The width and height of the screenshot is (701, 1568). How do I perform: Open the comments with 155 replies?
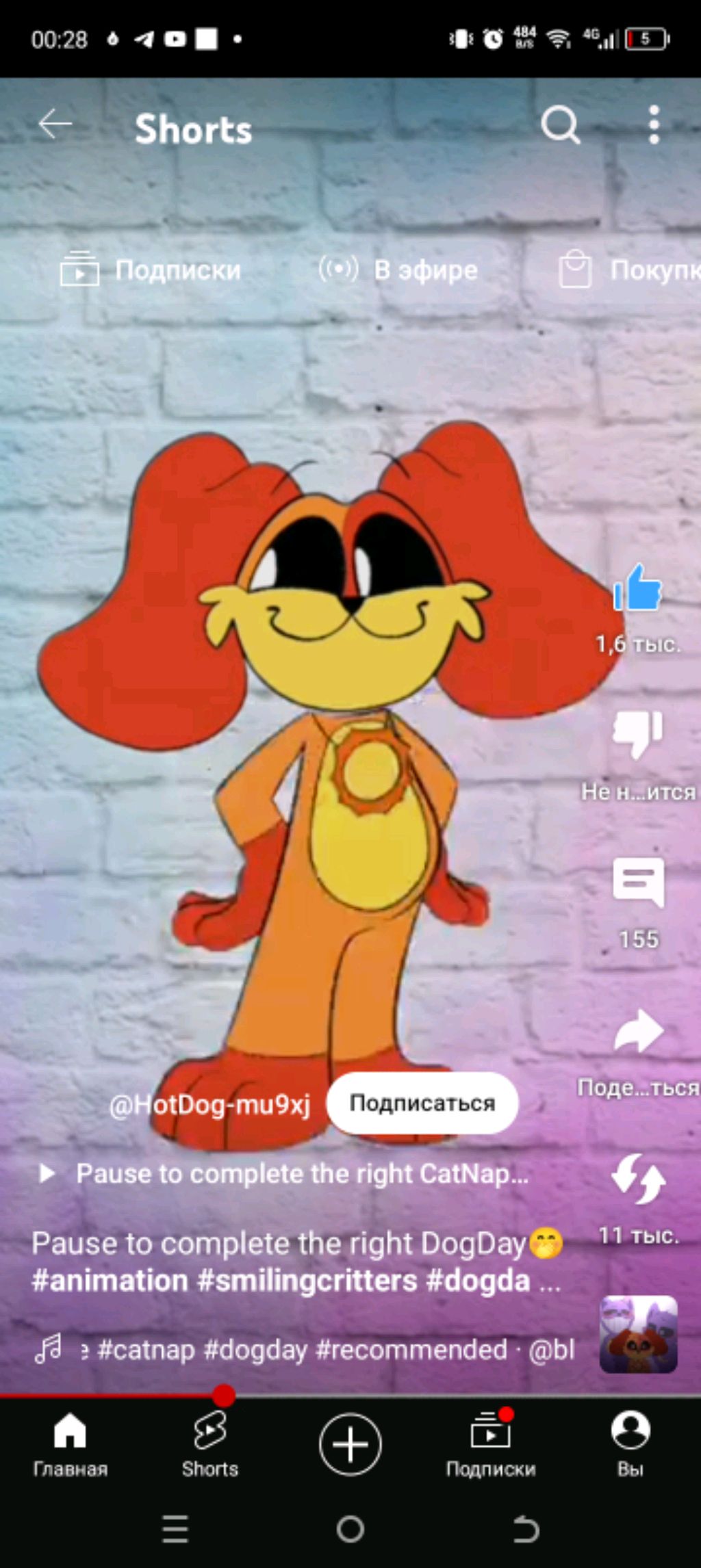click(638, 884)
